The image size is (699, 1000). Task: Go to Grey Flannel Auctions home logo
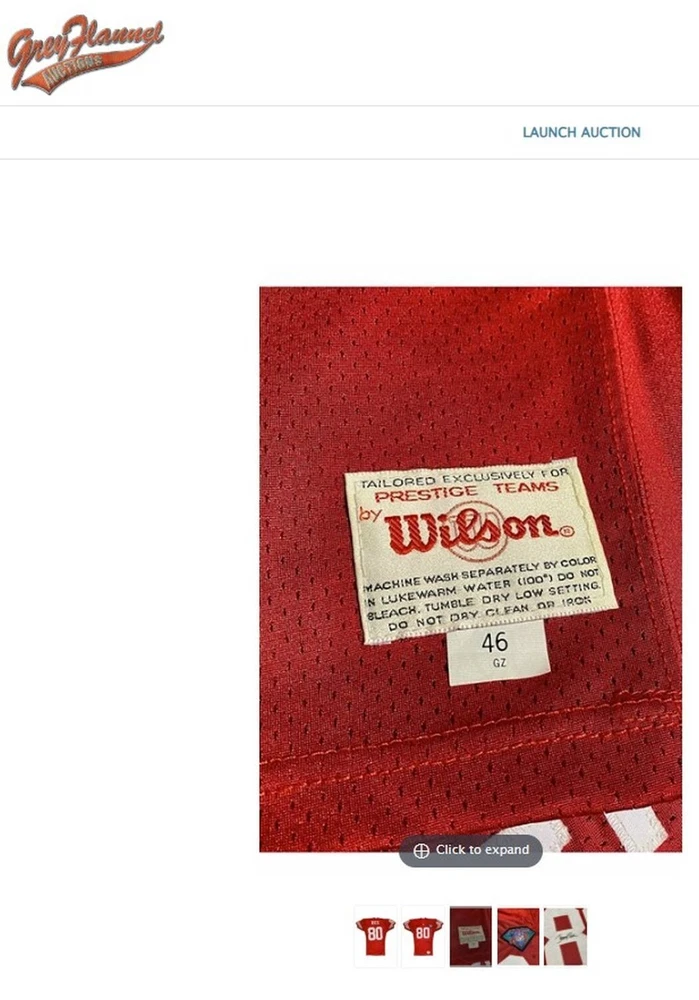[x=85, y=54]
